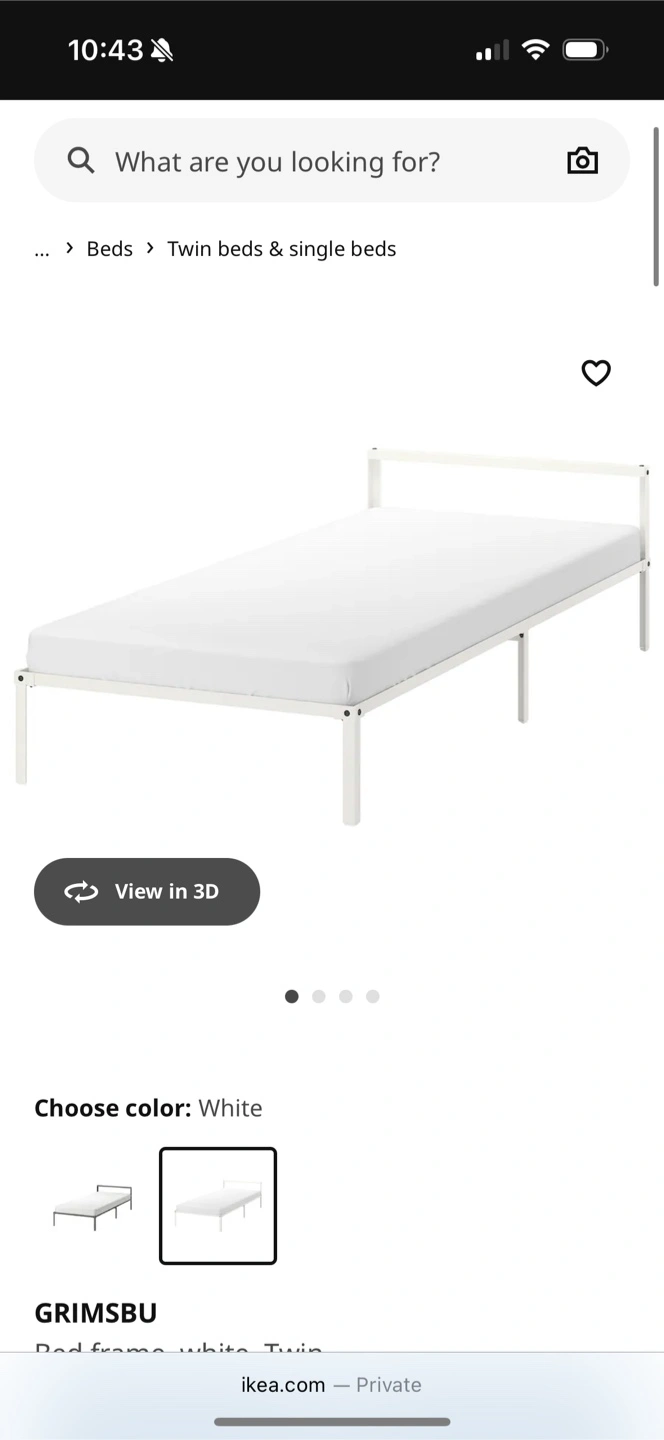Image resolution: width=664 pixels, height=1440 pixels.
Task: Select the gray bed frame color option
Action: point(92,1206)
